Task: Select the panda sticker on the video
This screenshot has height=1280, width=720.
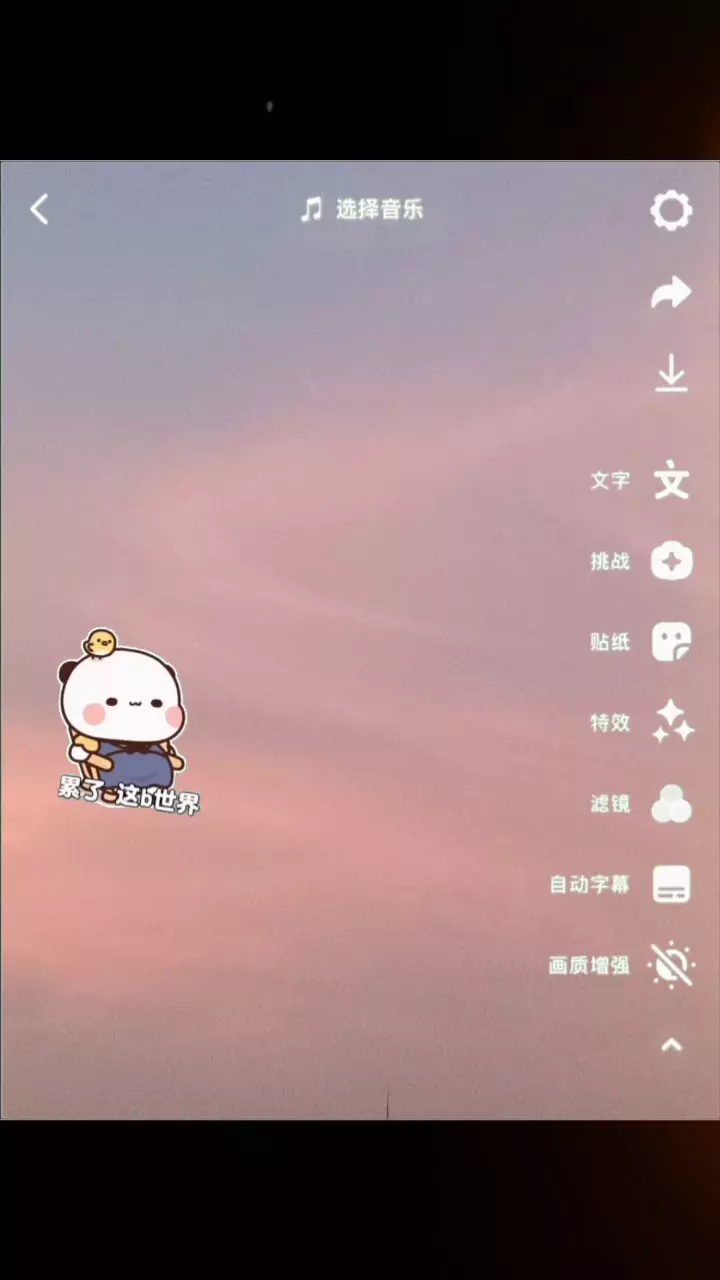Action: click(126, 722)
